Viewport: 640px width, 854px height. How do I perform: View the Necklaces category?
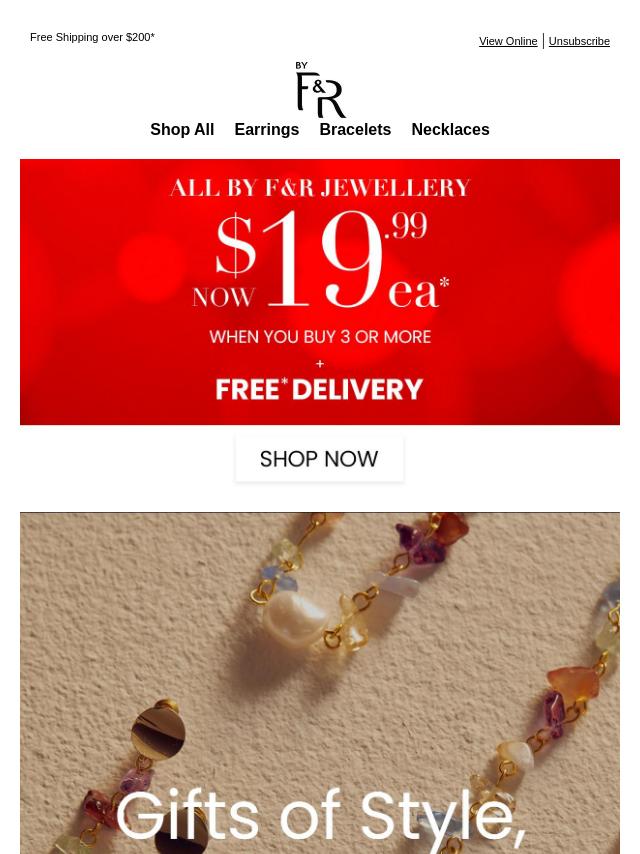pos(450,130)
